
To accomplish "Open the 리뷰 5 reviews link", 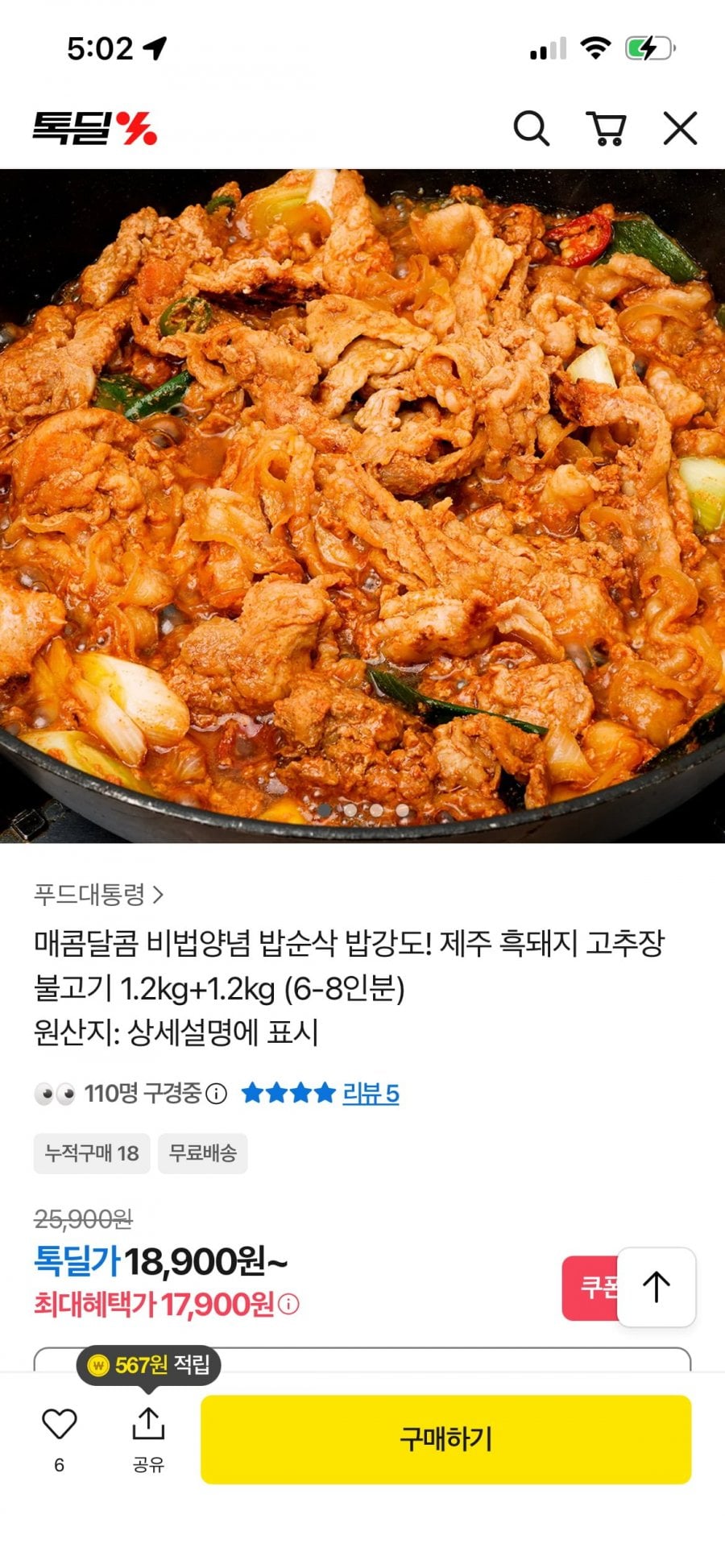I will click(x=371, y=1093).
